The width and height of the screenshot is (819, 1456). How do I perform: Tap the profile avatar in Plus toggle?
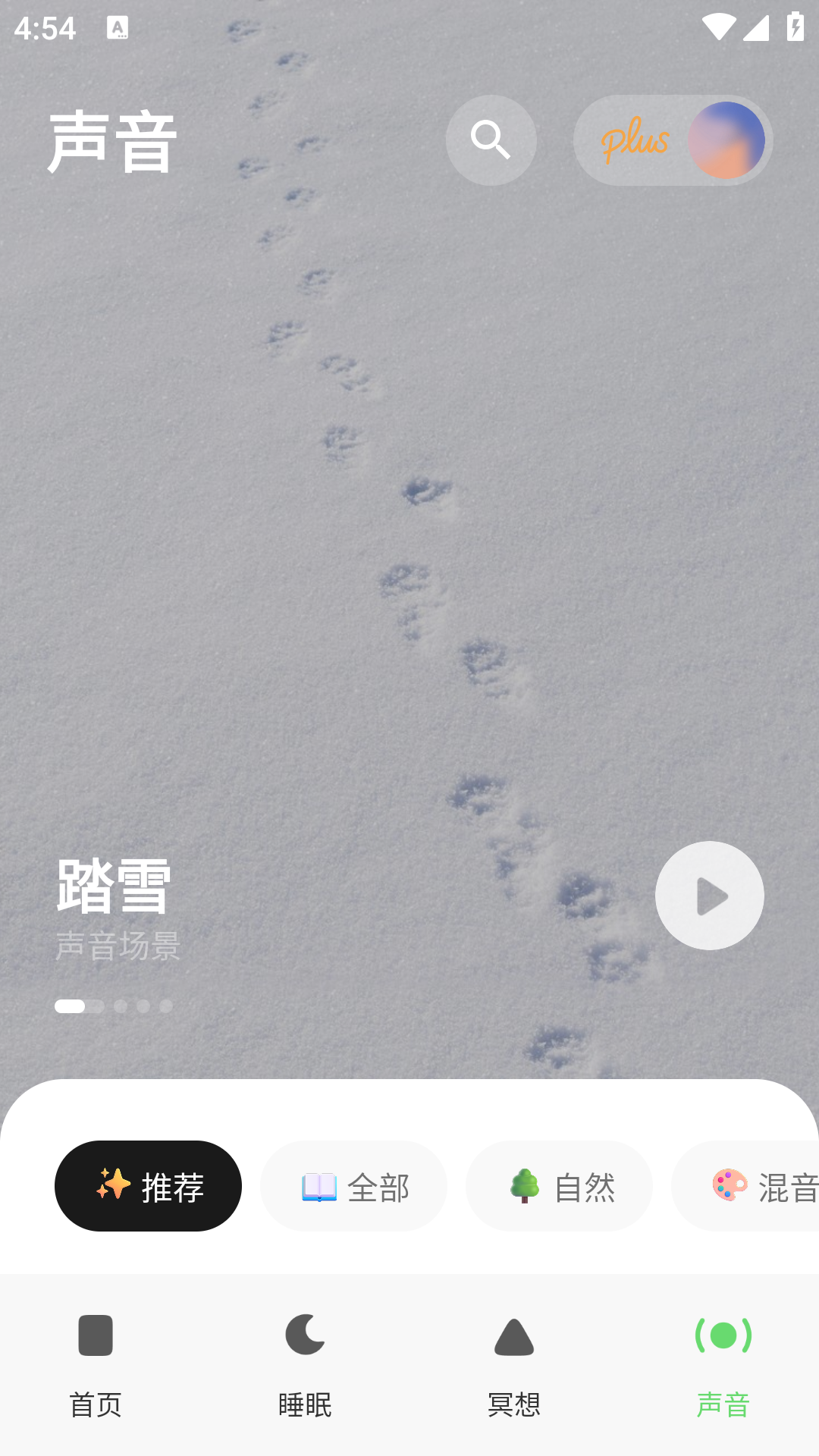pos(727,140)
